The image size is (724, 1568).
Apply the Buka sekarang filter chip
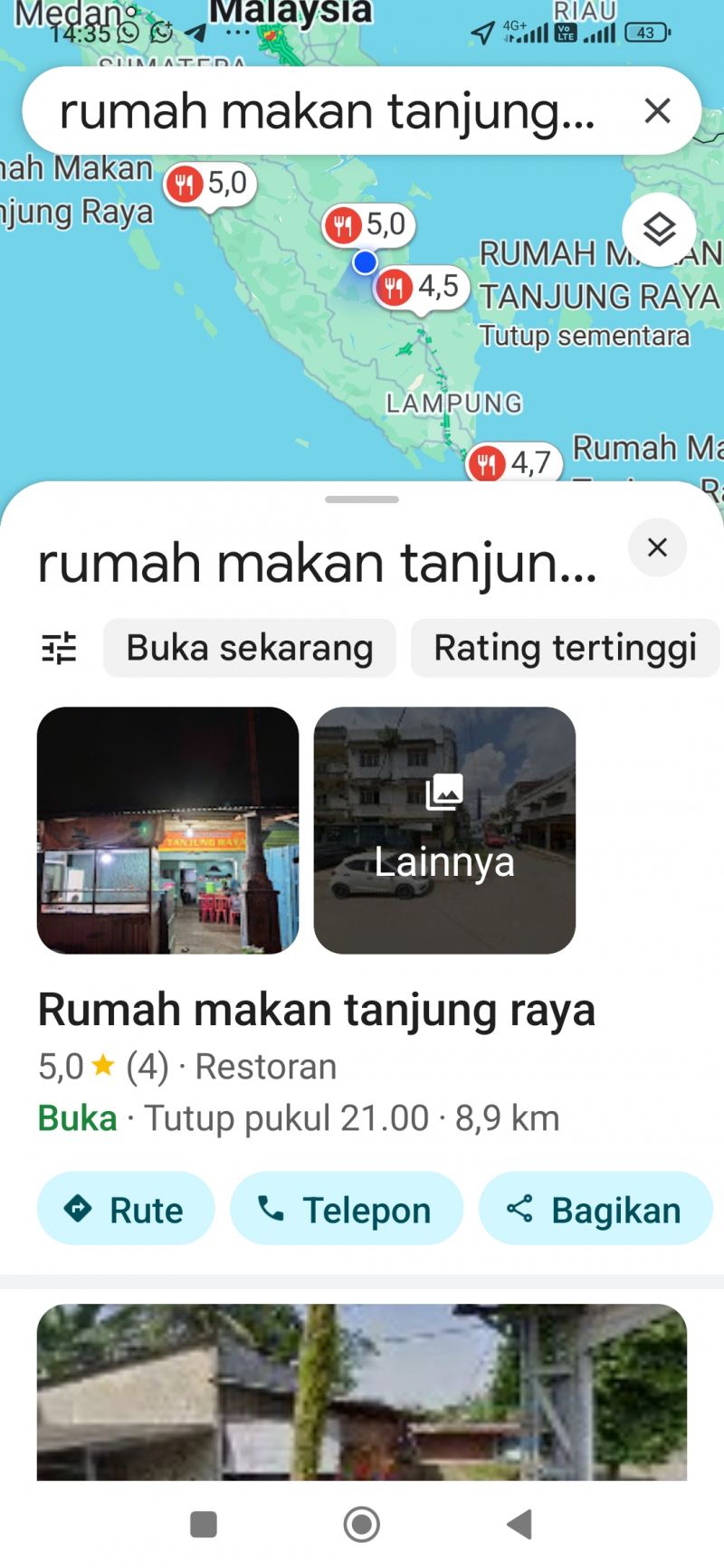point(250,648)
